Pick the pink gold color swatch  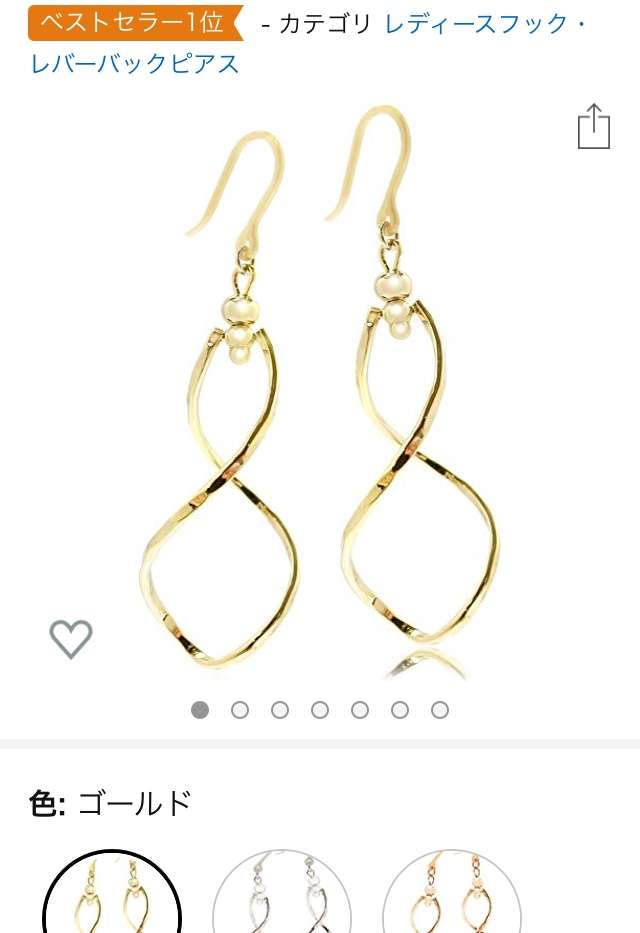(x=452, y=895)
